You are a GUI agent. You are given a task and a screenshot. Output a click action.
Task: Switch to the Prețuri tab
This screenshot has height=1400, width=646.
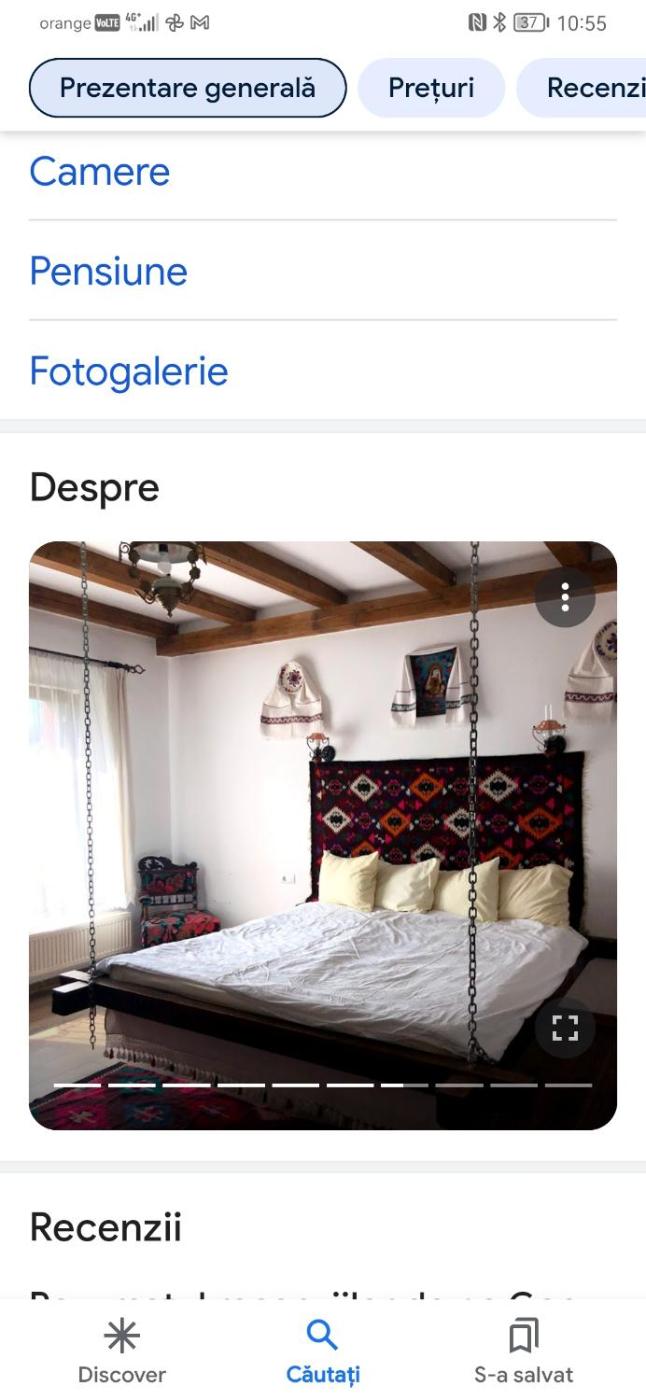tap(431, 88)
